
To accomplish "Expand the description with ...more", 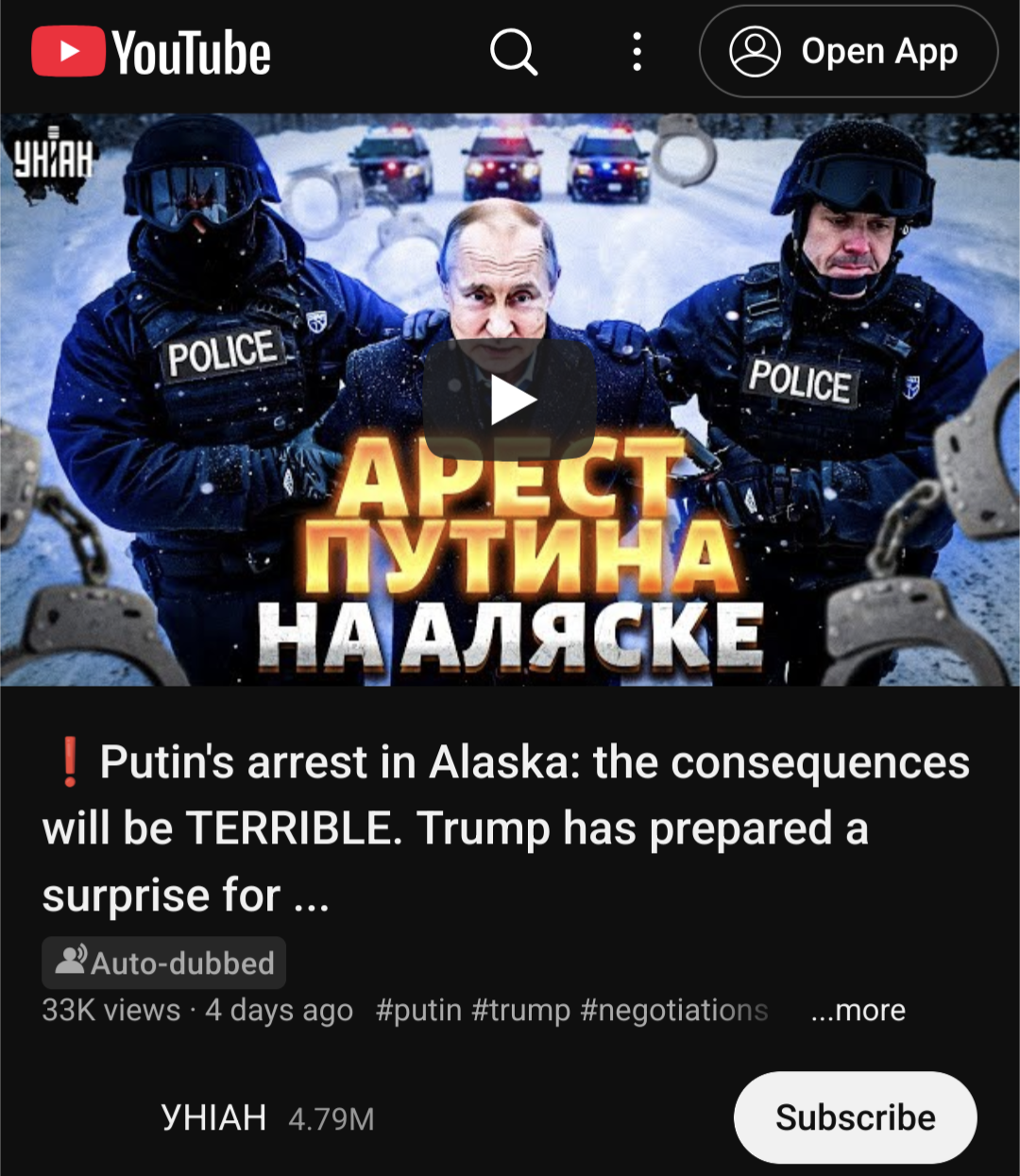I will pyautogui.click(x=858, y=1010).
